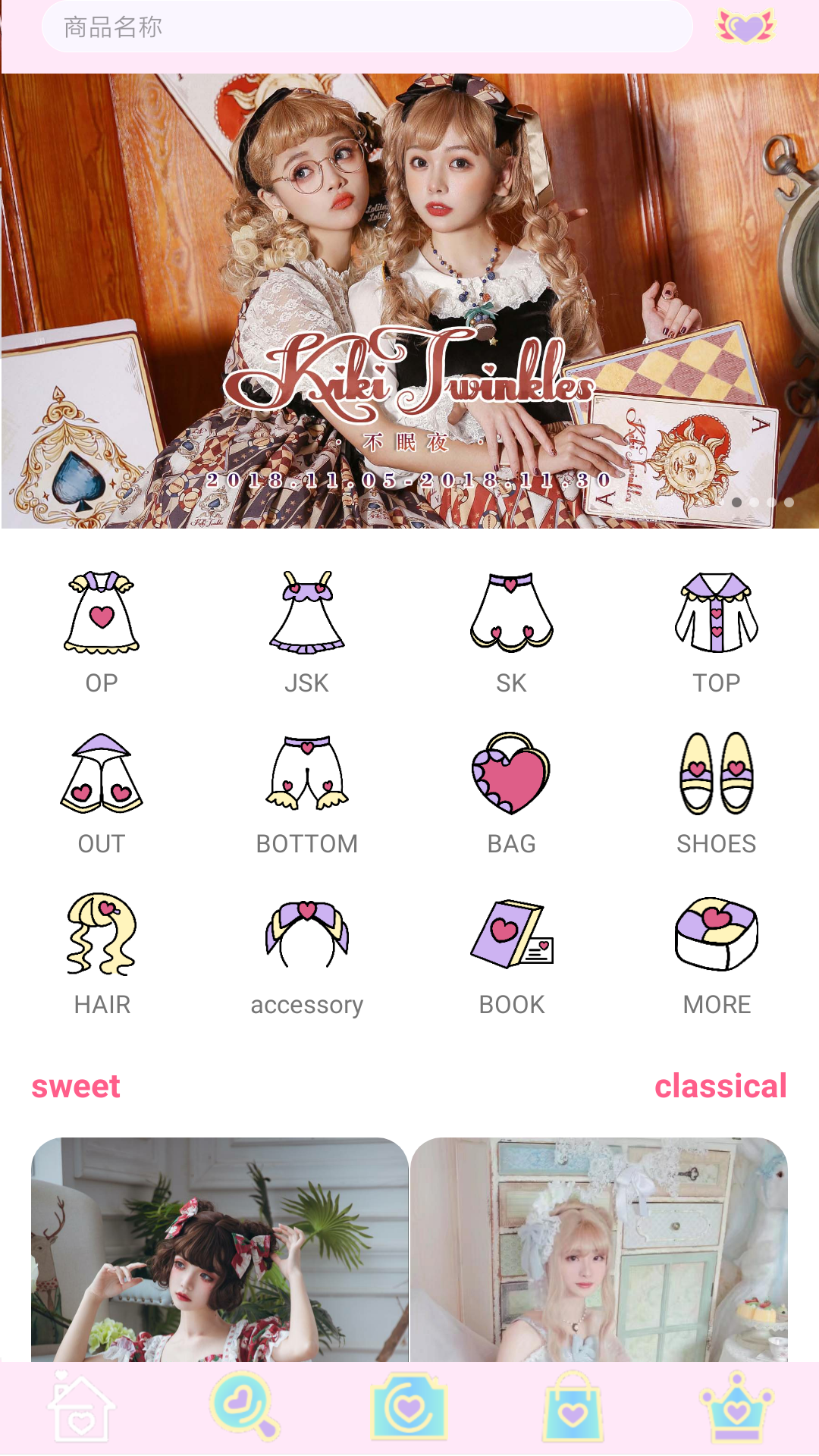Select the HAIR category

tap(102, 953)
